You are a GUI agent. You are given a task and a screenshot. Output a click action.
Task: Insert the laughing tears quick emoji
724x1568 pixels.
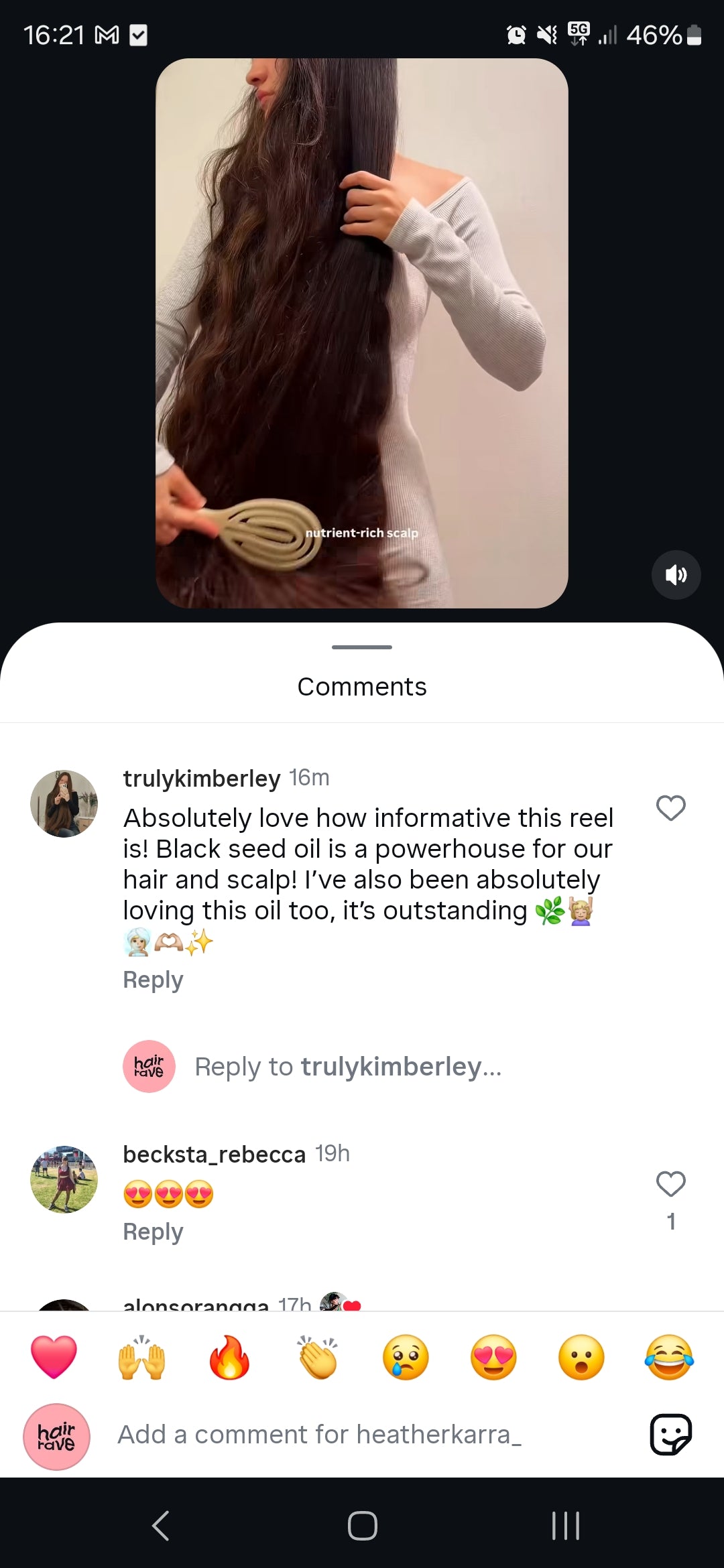(x=669, y=1357)
